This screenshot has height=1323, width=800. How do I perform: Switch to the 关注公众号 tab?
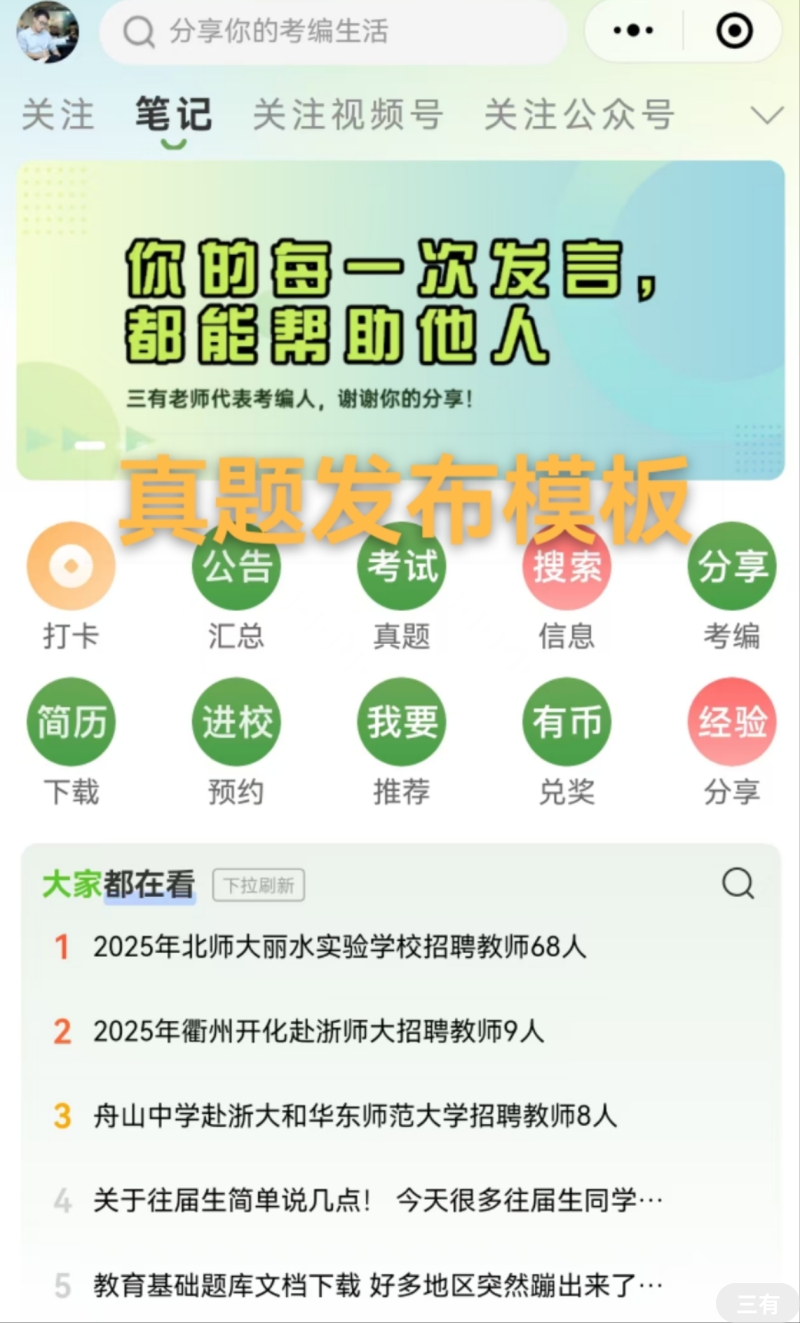[x=579, y=115]
